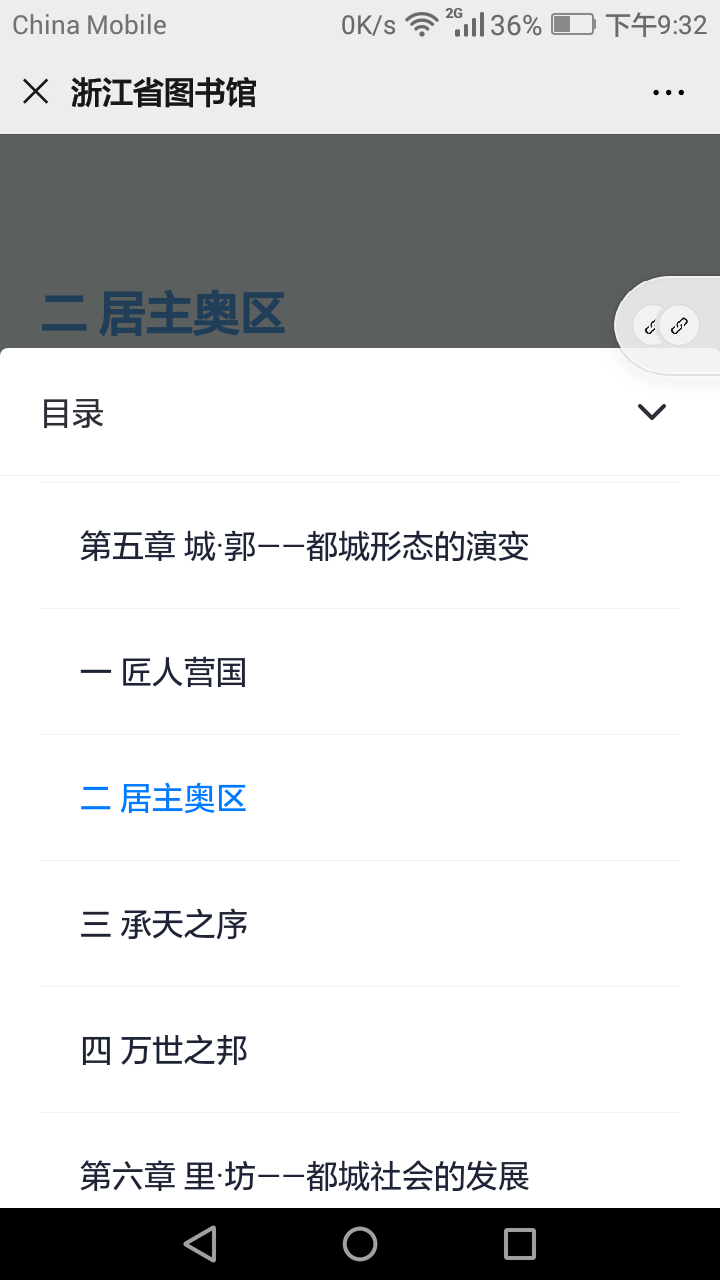720x1280 pixels.
Task: Open the three-dot overflow menu
Action: (x=668, y=93)
